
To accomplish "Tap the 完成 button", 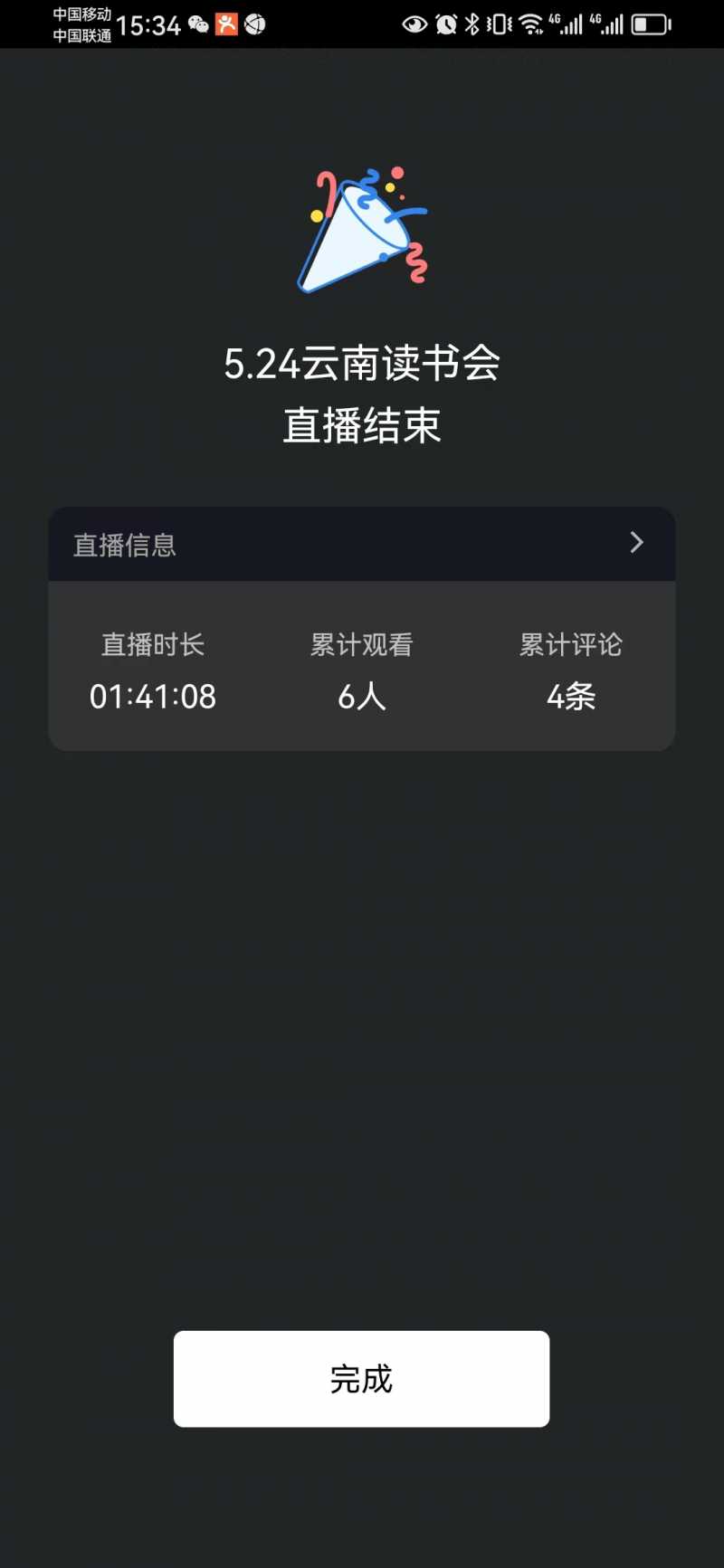I will pyautogui.click(x=361, y=1378).
